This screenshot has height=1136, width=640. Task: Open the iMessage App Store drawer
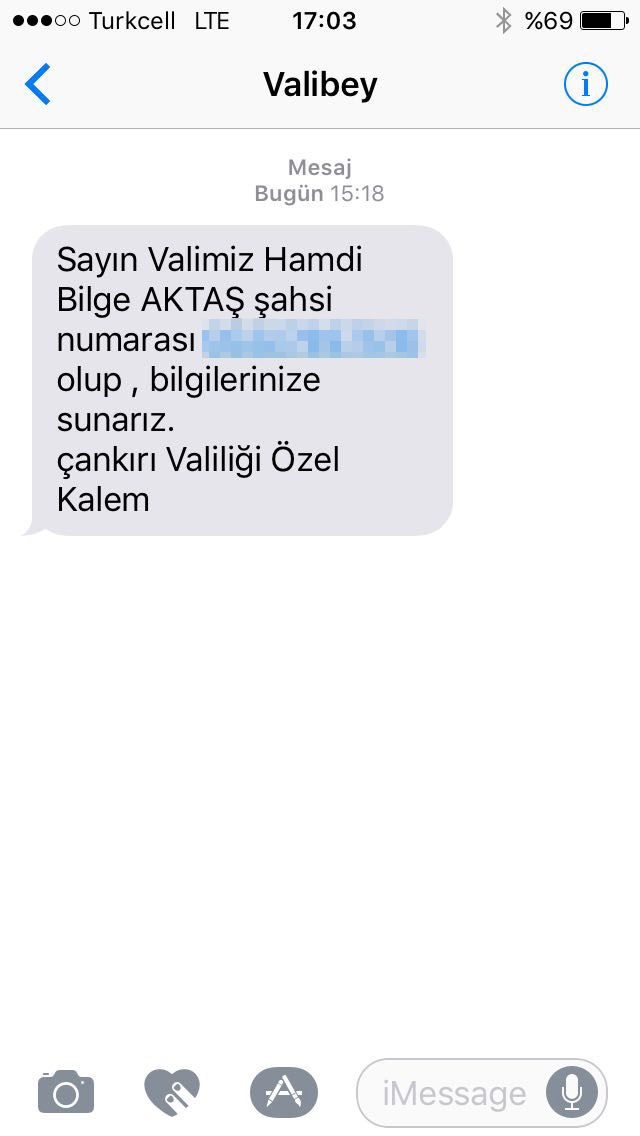[x=283, y=1092]
